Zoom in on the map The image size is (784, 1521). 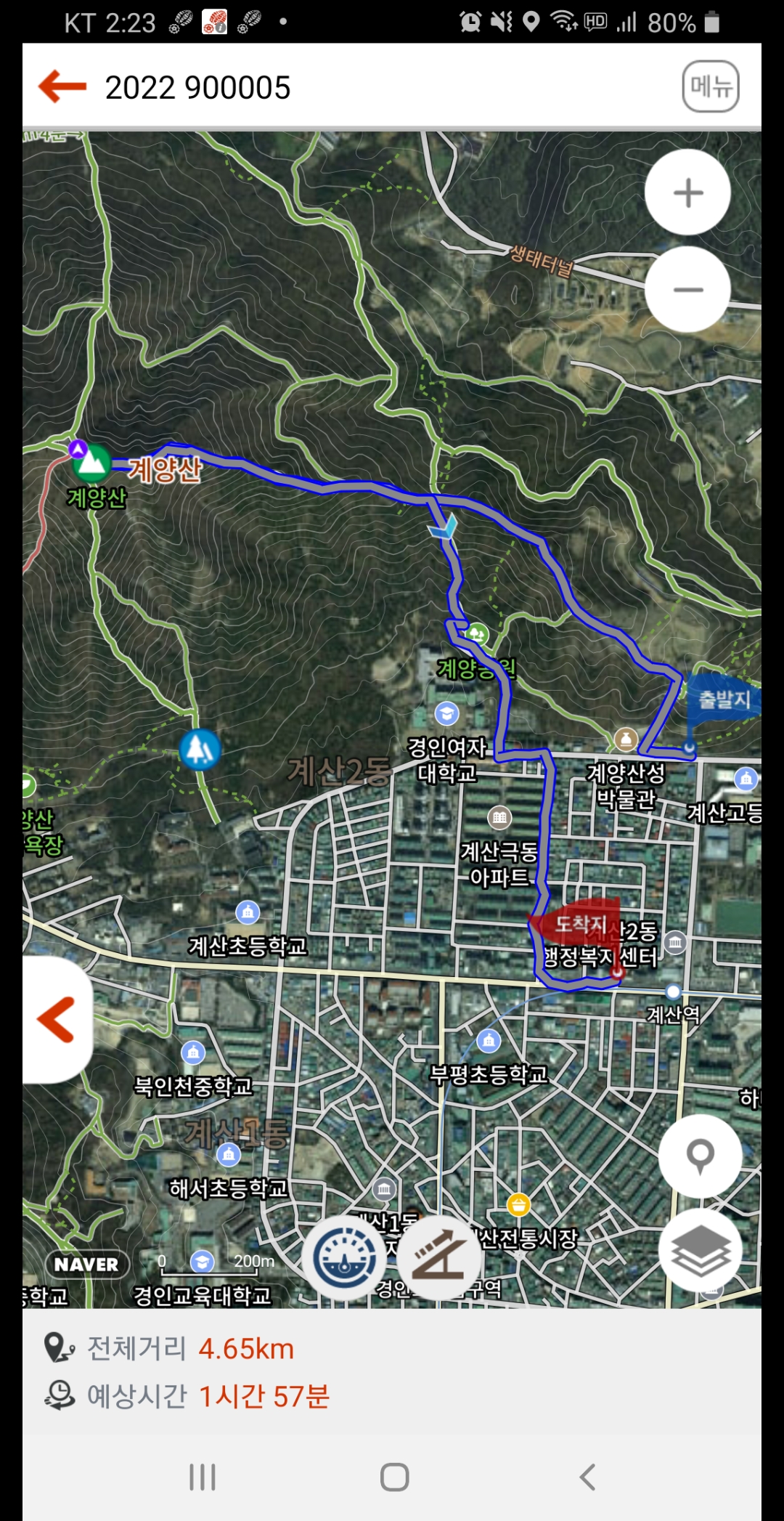pos(687,192)
